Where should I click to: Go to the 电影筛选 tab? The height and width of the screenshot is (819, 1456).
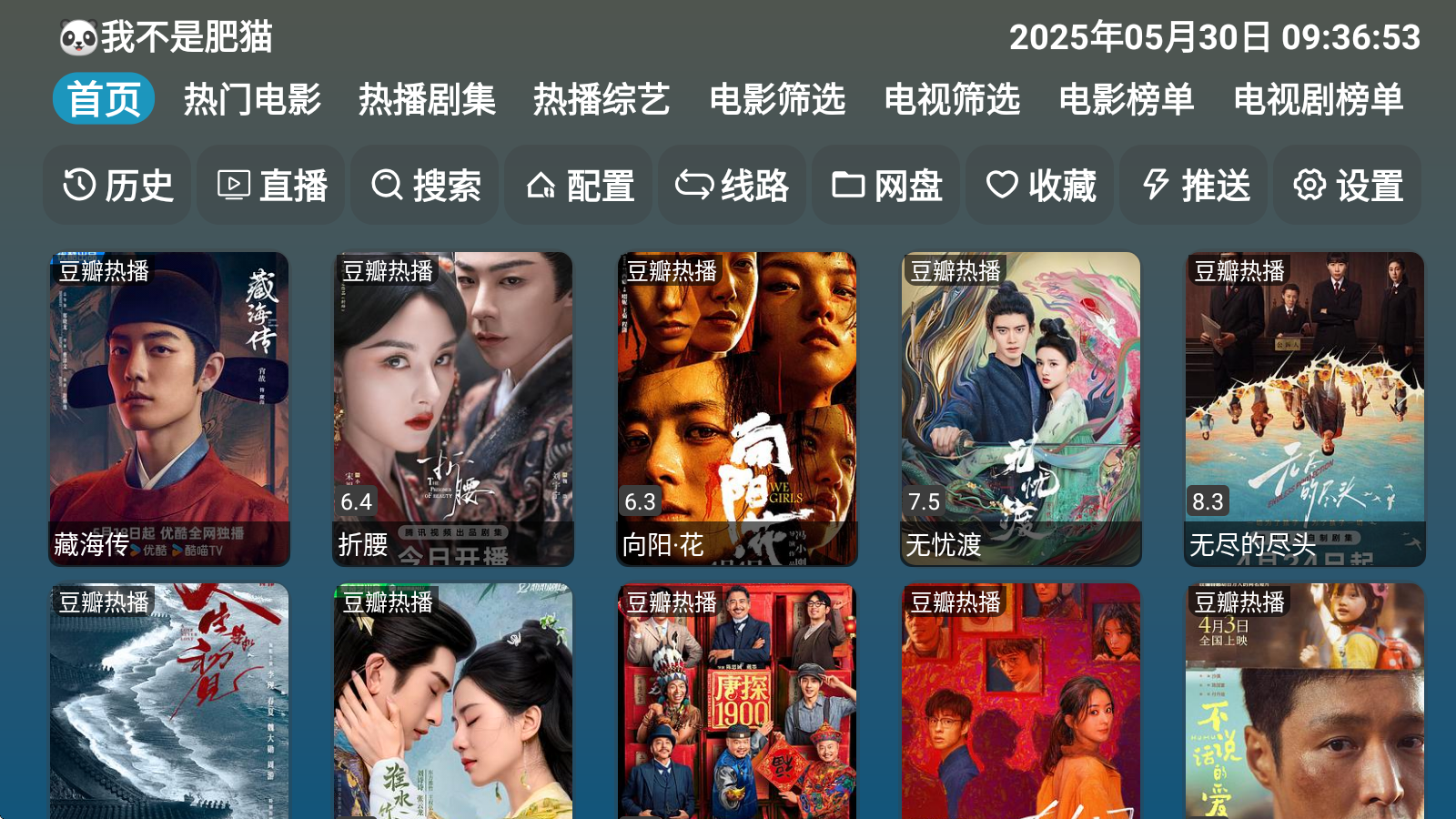tap(777, 99)
